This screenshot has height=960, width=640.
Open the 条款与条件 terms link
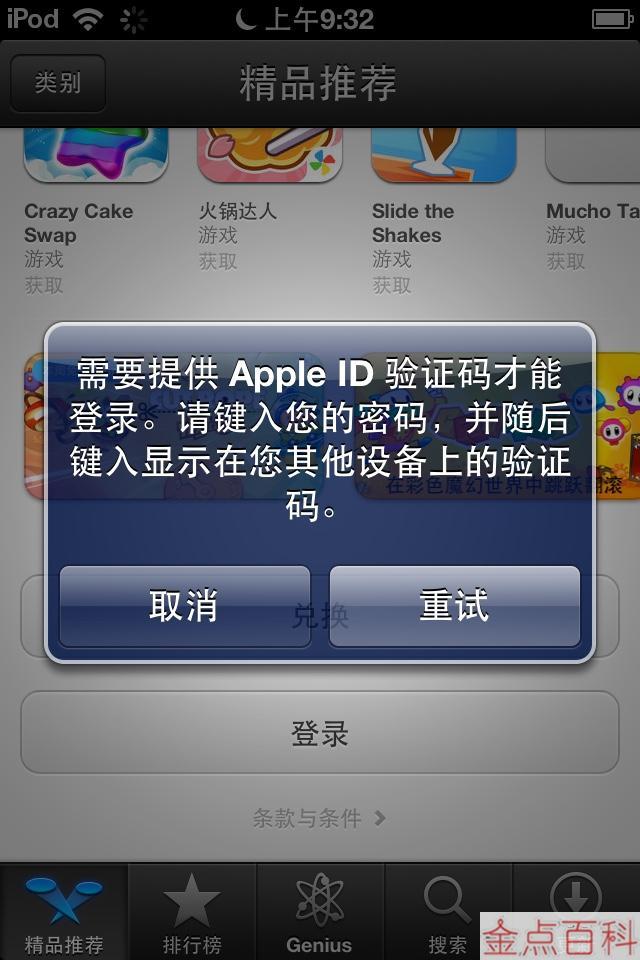coord(318,818)
